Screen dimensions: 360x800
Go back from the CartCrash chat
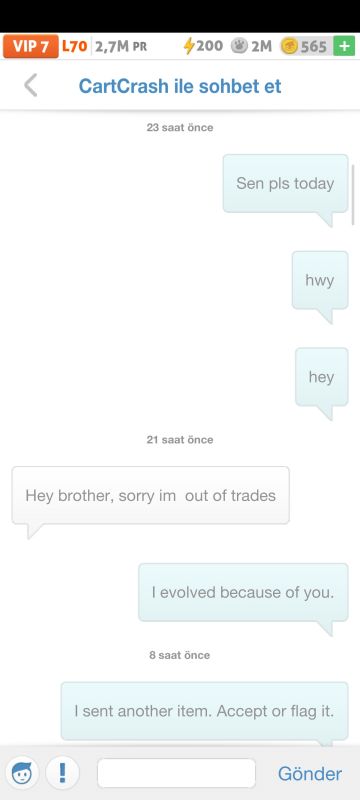pyautogui.click(x=31, y=85)
